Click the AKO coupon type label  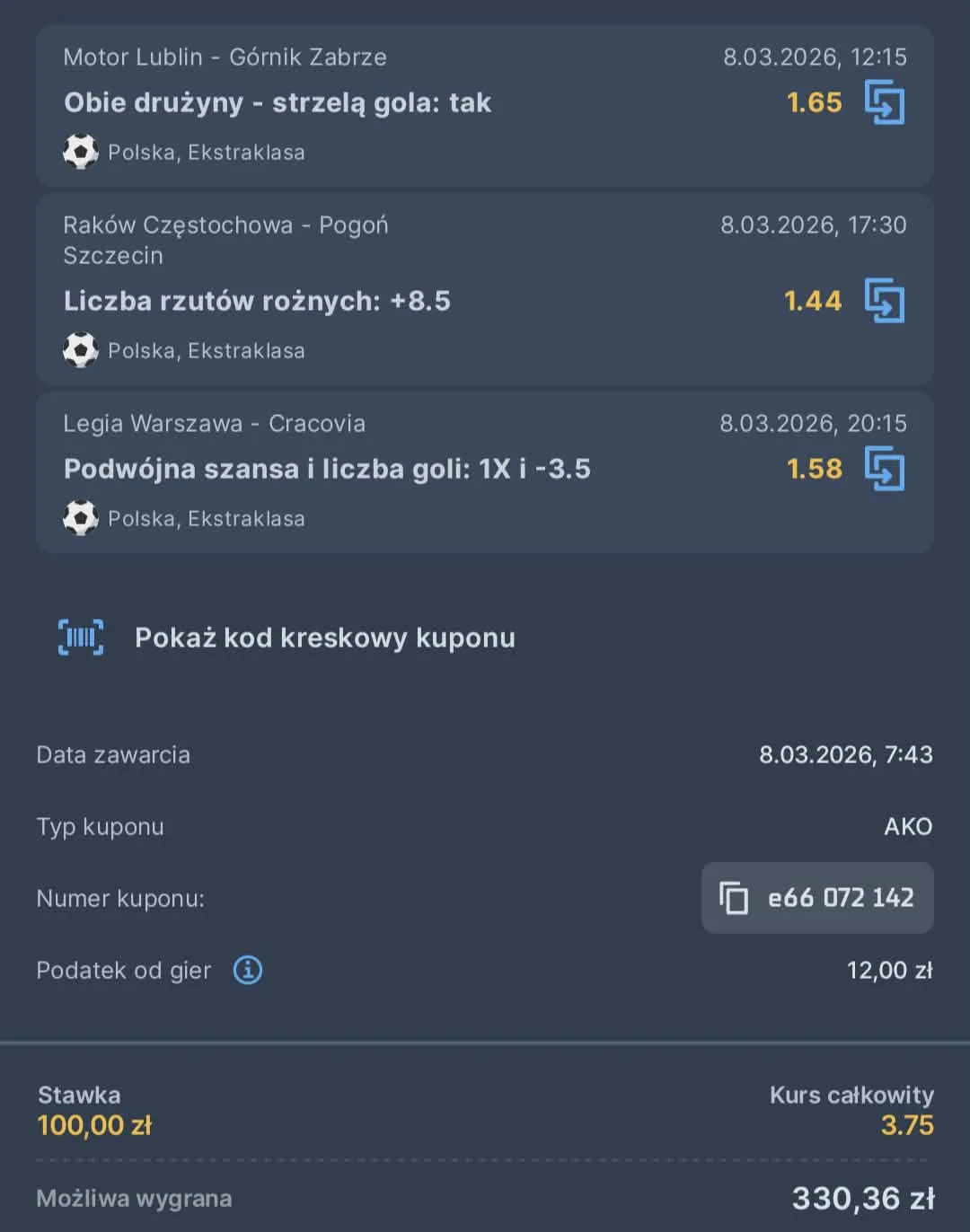(909, 827)
